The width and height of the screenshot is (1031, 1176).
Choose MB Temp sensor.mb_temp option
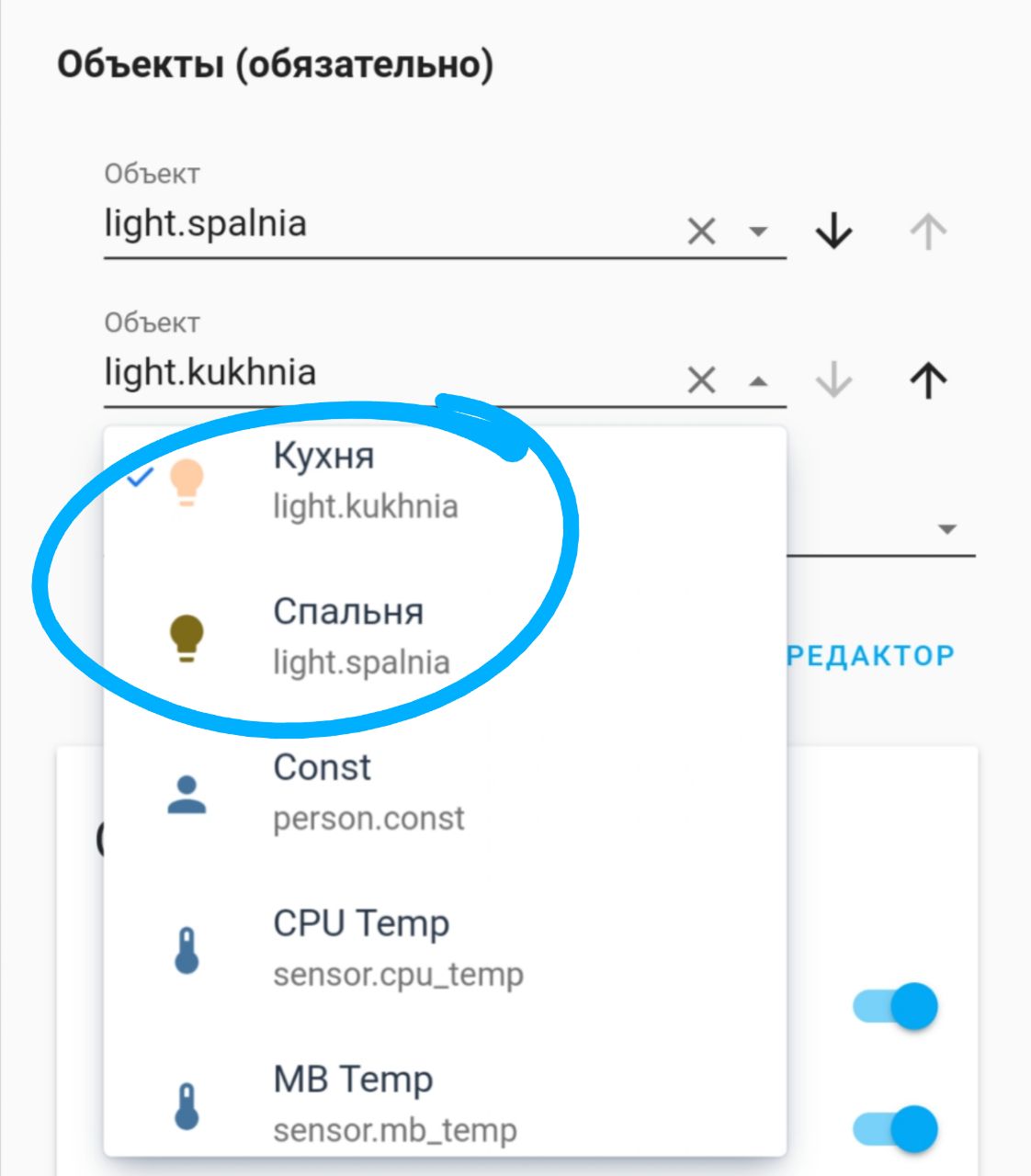tap(393, 1103)
